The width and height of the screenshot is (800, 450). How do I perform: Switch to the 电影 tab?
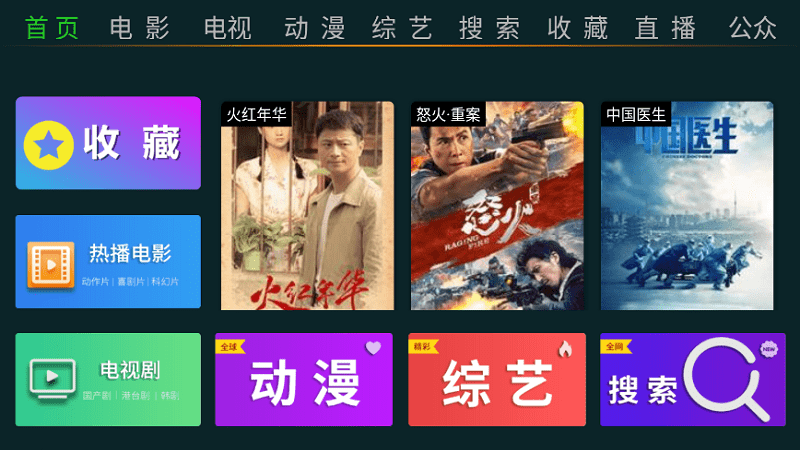click(x=140, y=28)
